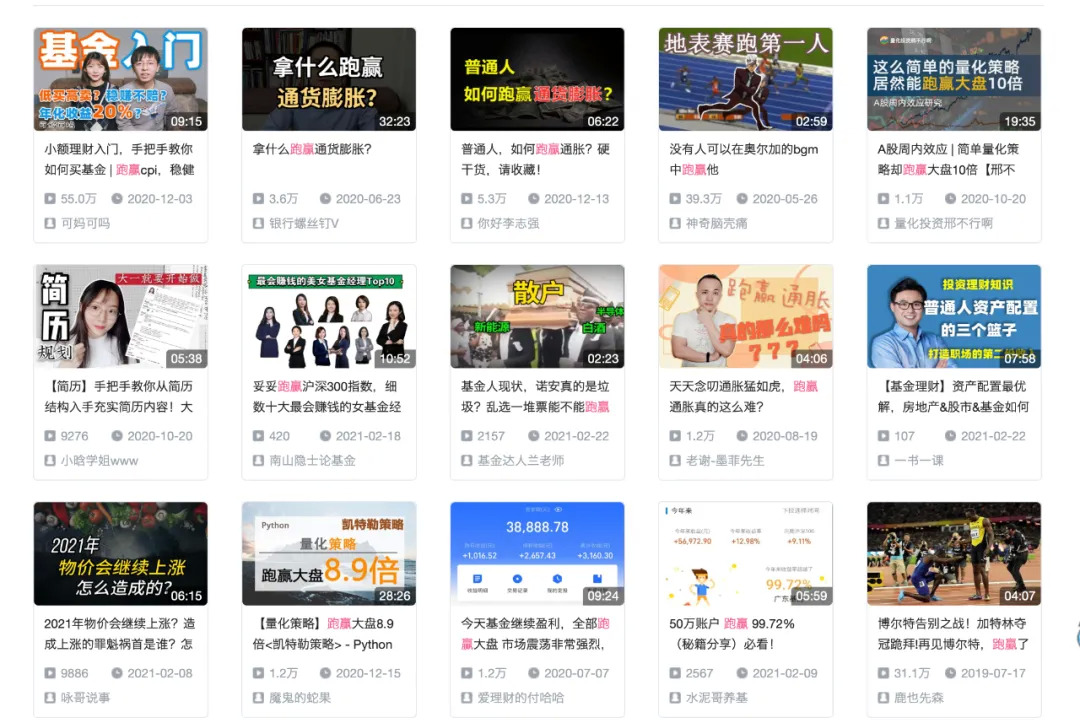
Task: Visit uploader 银行螺丝钉V's page
Action: tap(304, 223)
